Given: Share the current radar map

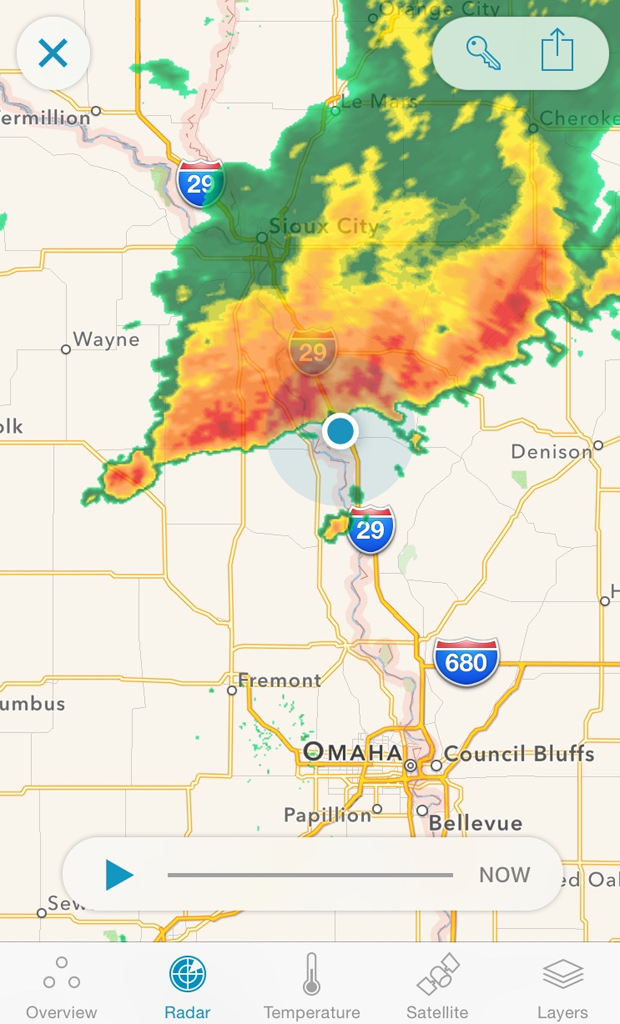Looking at the screenshot, I should [557, 51].
